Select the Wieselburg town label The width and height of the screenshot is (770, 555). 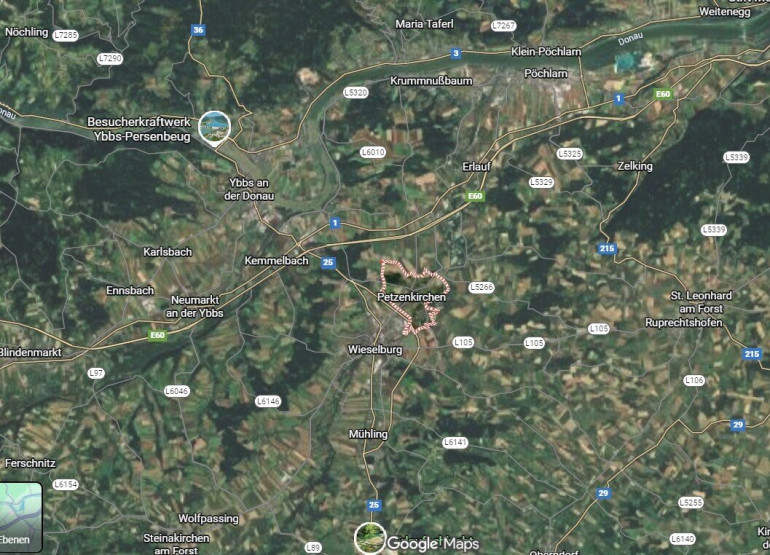[374, 350]
